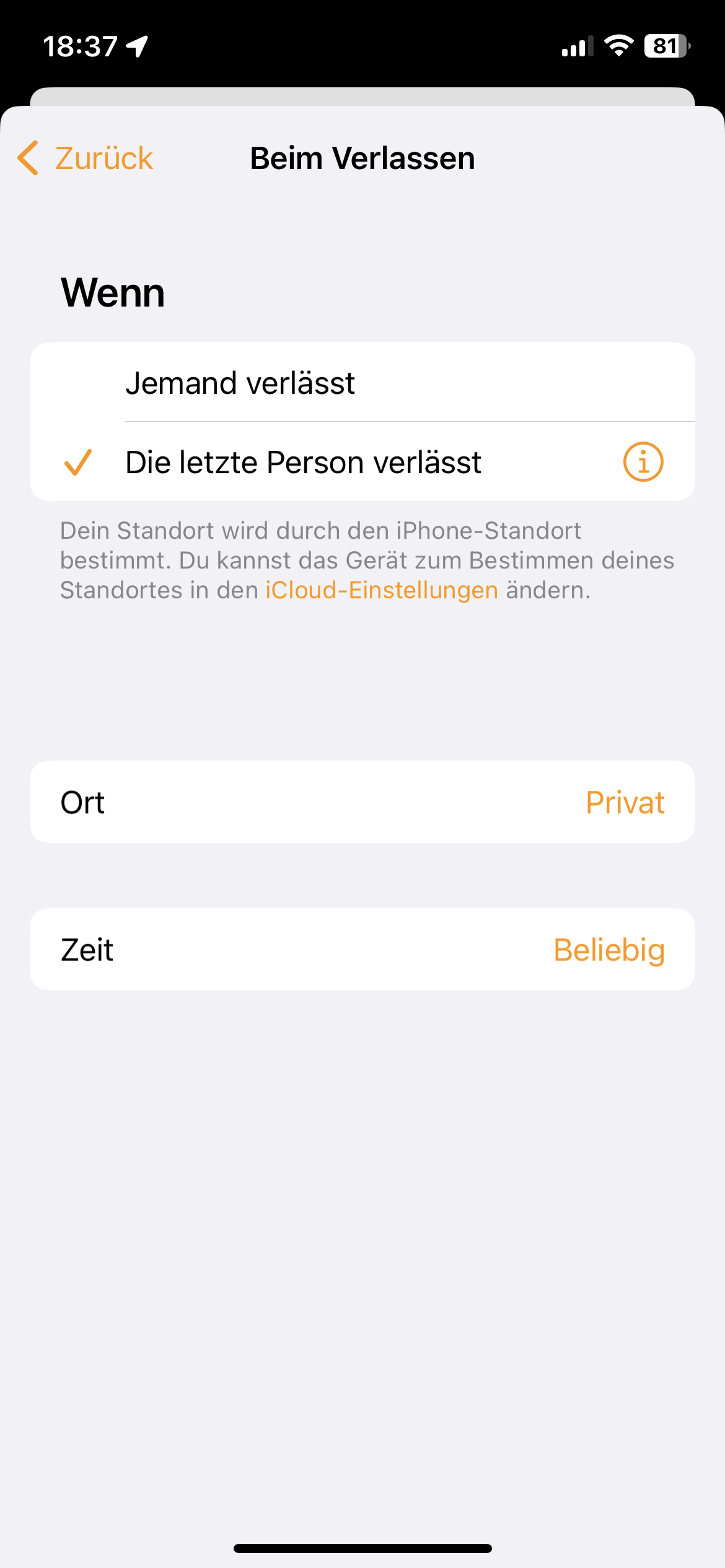This screenshot has width=725, height=1568.
Task: Select the 'Jemand verlässt' option
Action: (x=362, y=383)
